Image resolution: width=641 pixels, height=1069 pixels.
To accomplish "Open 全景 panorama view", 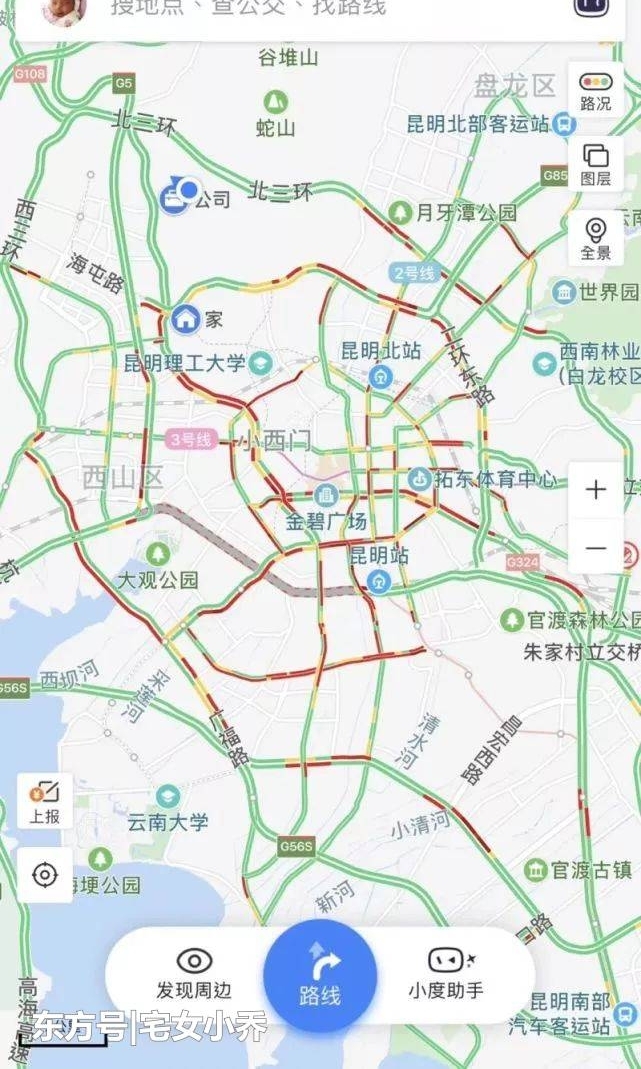I will 596,239.
